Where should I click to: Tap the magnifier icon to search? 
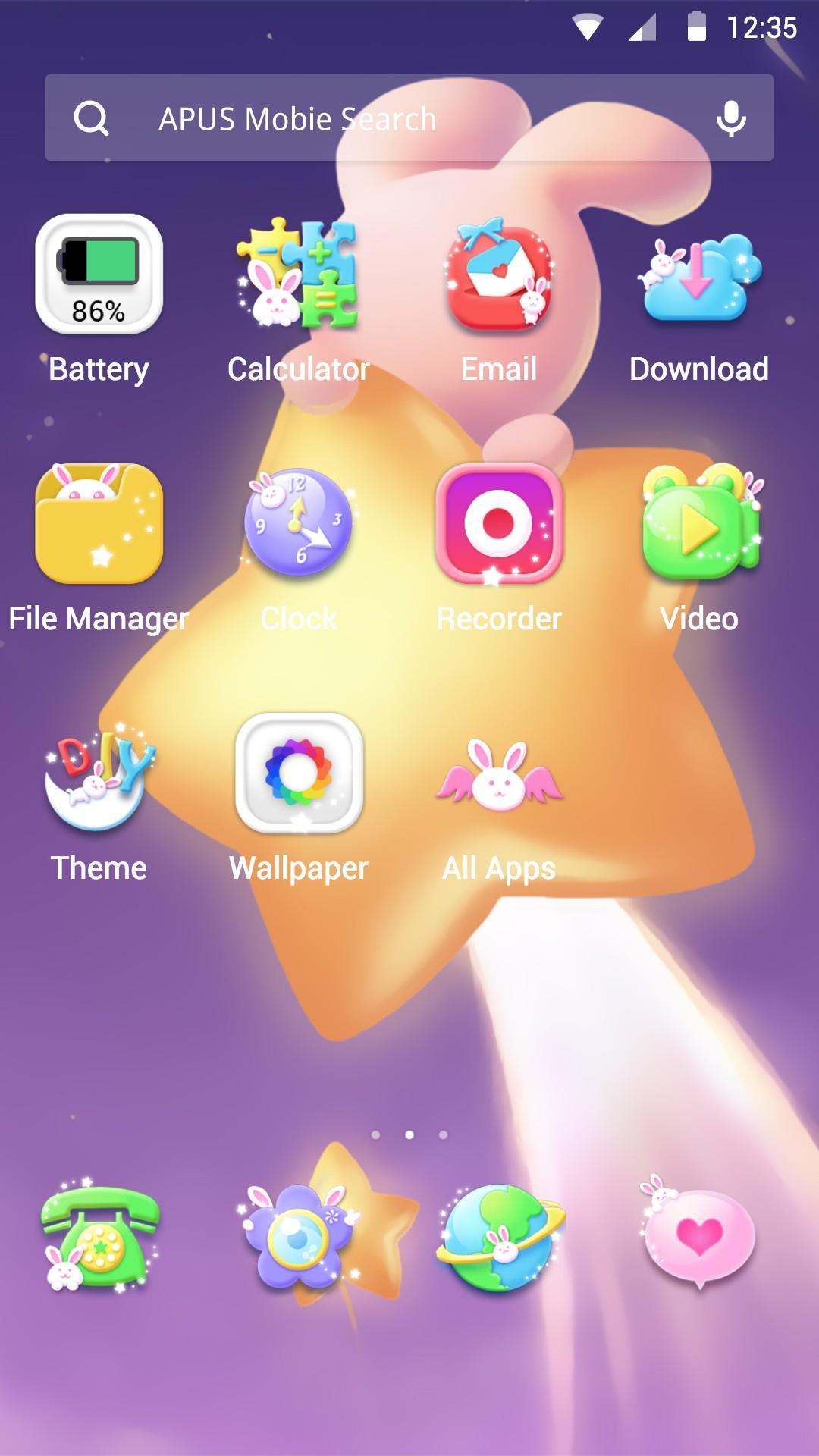[91, 118]
